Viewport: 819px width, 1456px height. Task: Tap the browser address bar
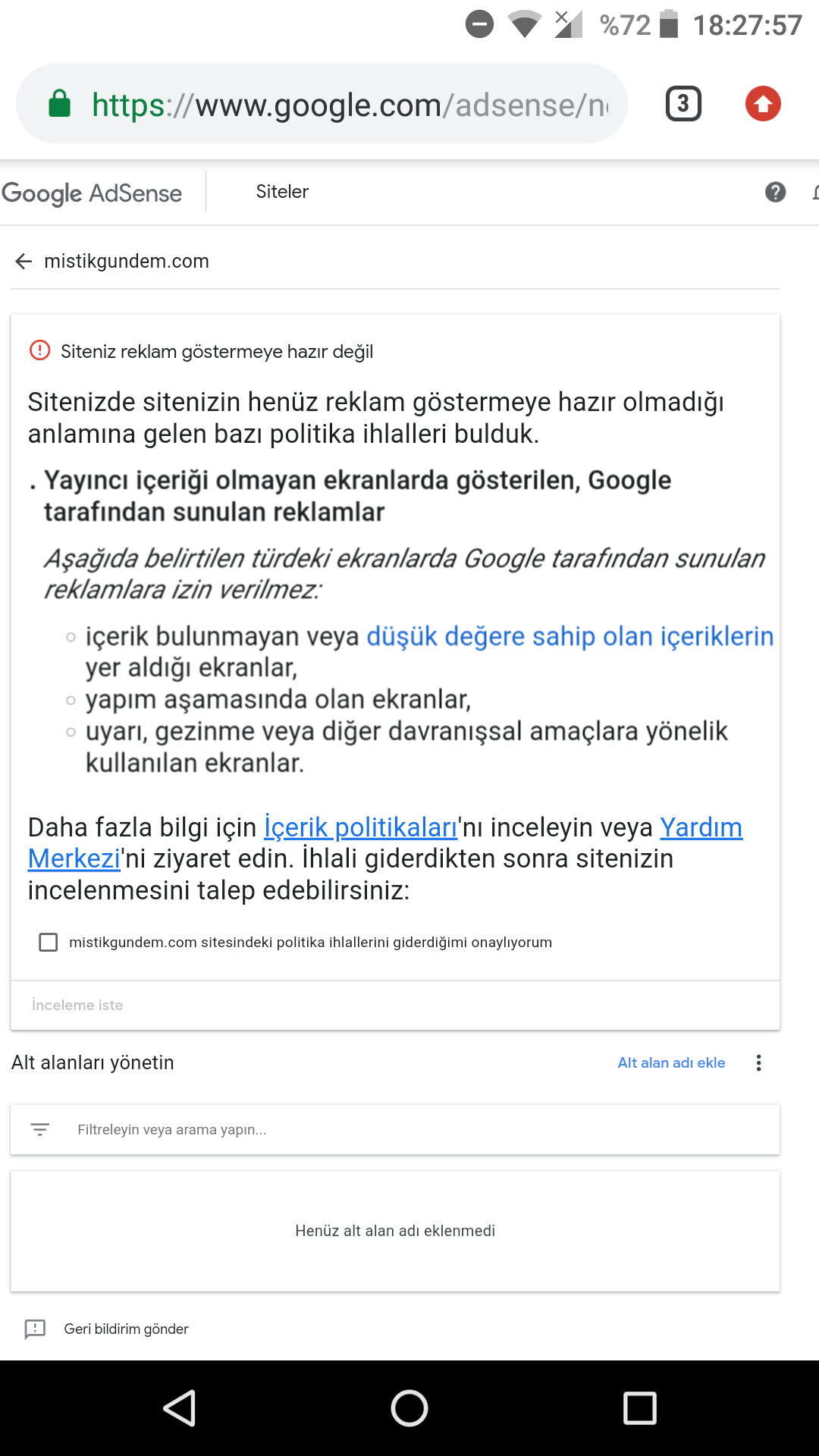(322, 104)
